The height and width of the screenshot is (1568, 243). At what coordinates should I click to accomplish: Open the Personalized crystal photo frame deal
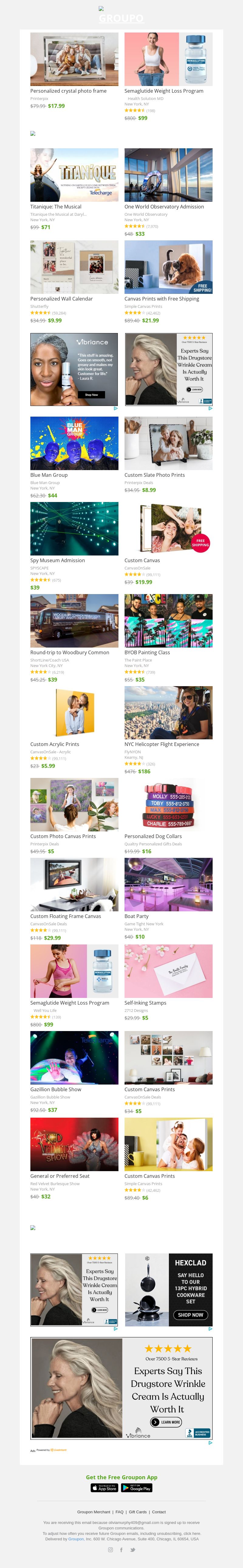pos(74,60)
